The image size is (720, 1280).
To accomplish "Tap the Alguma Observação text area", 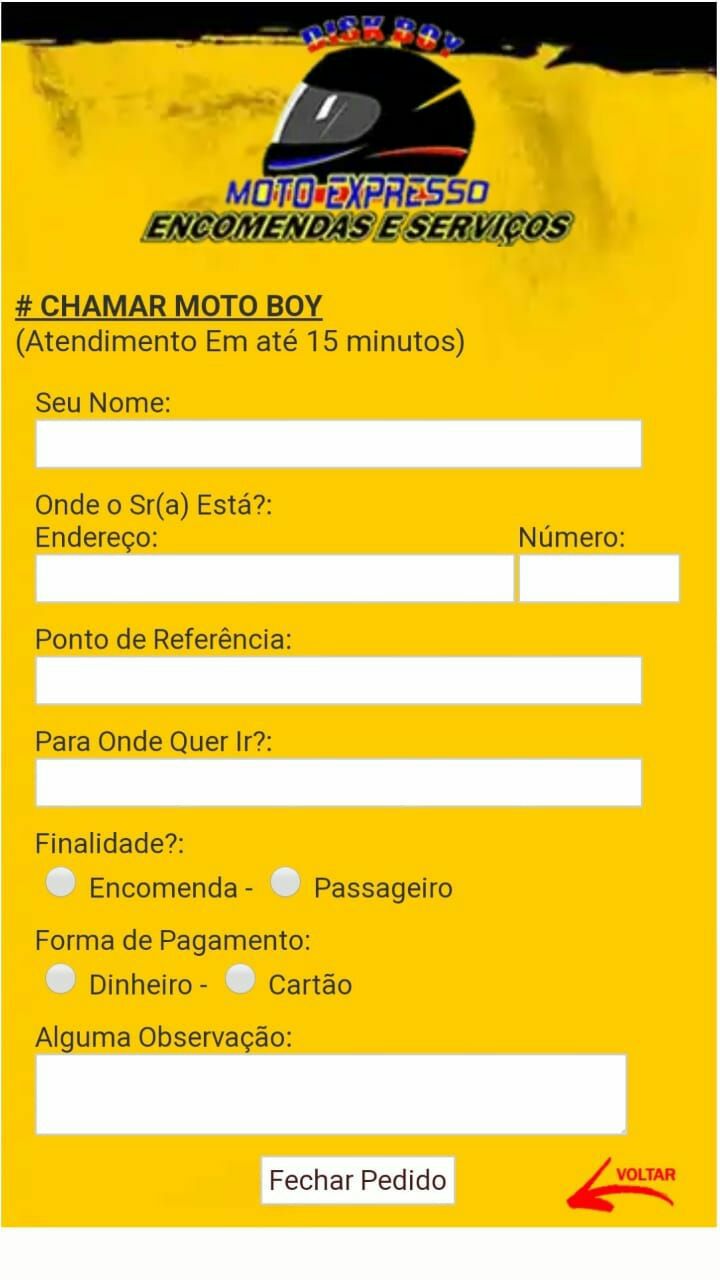I will (331, 1094).
